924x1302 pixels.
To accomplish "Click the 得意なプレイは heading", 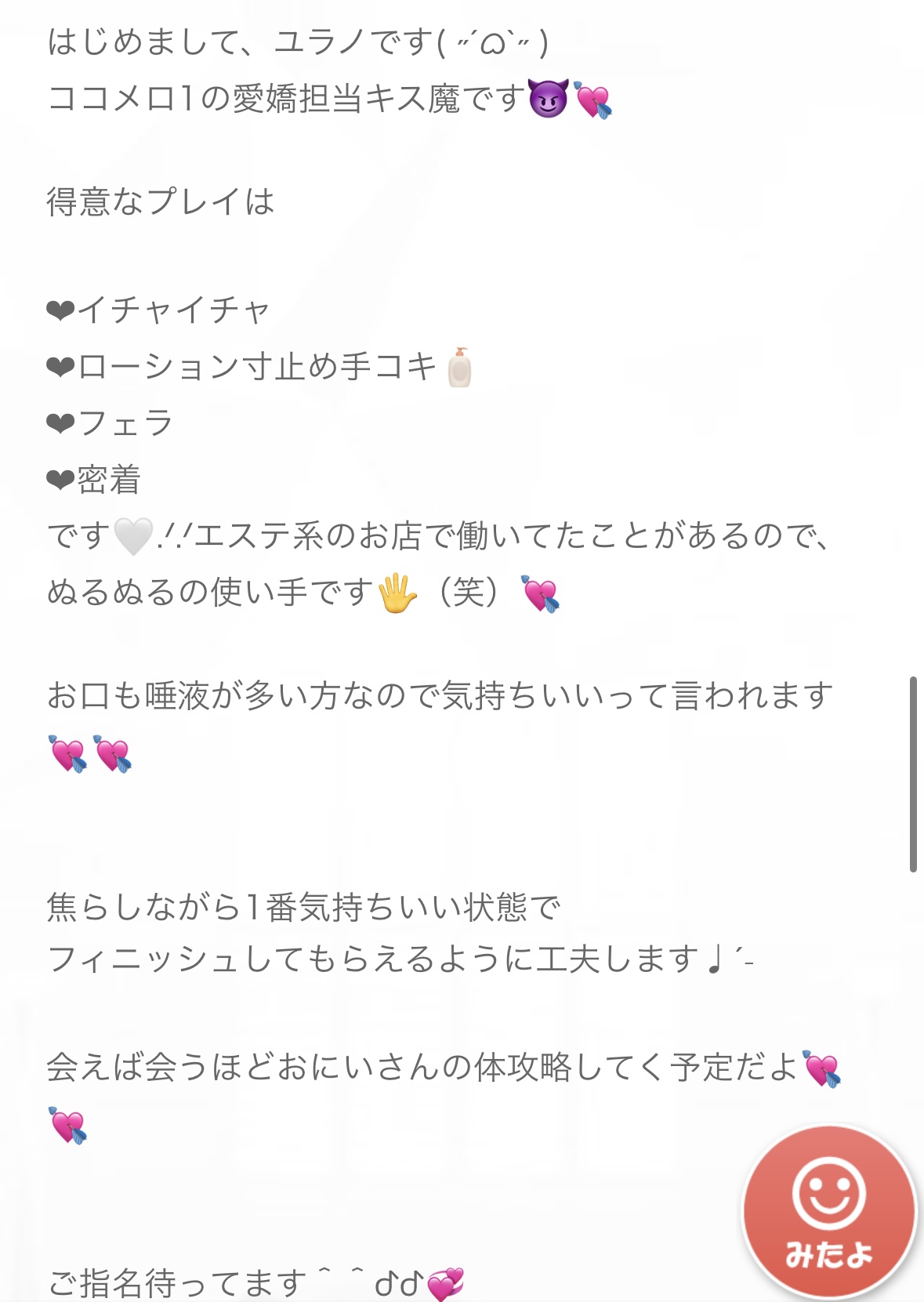I will pyautogui.click(x=157, y=199).
